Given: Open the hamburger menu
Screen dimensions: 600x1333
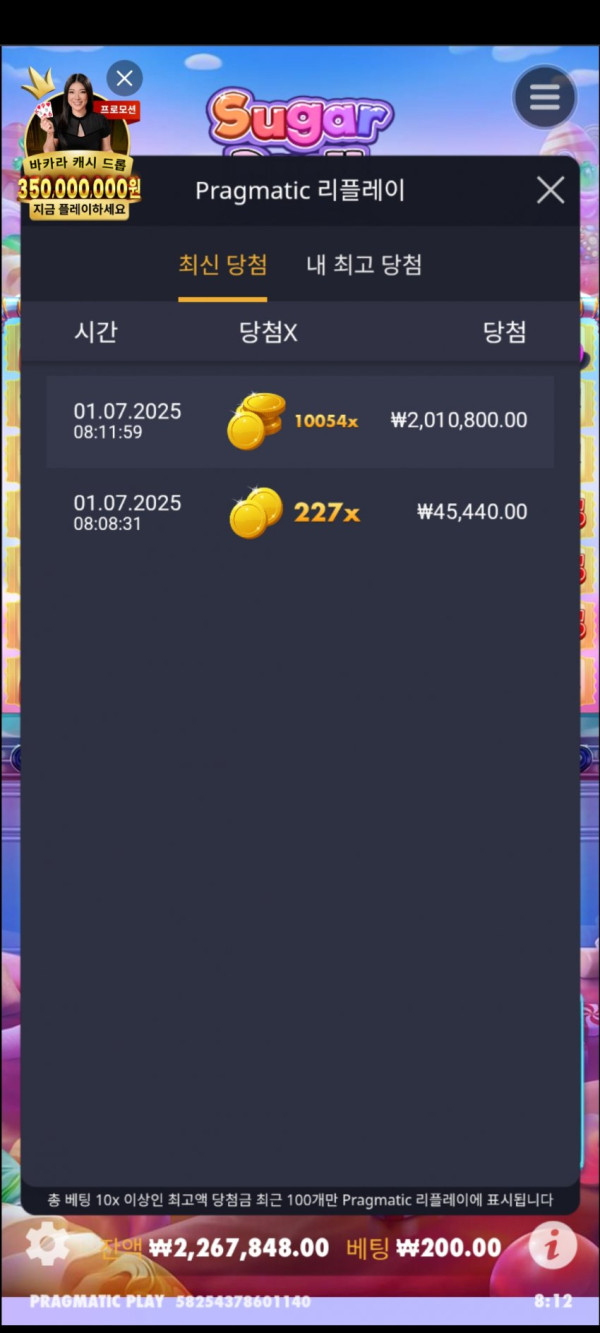Looking at the screenshot, I should 544,98.
